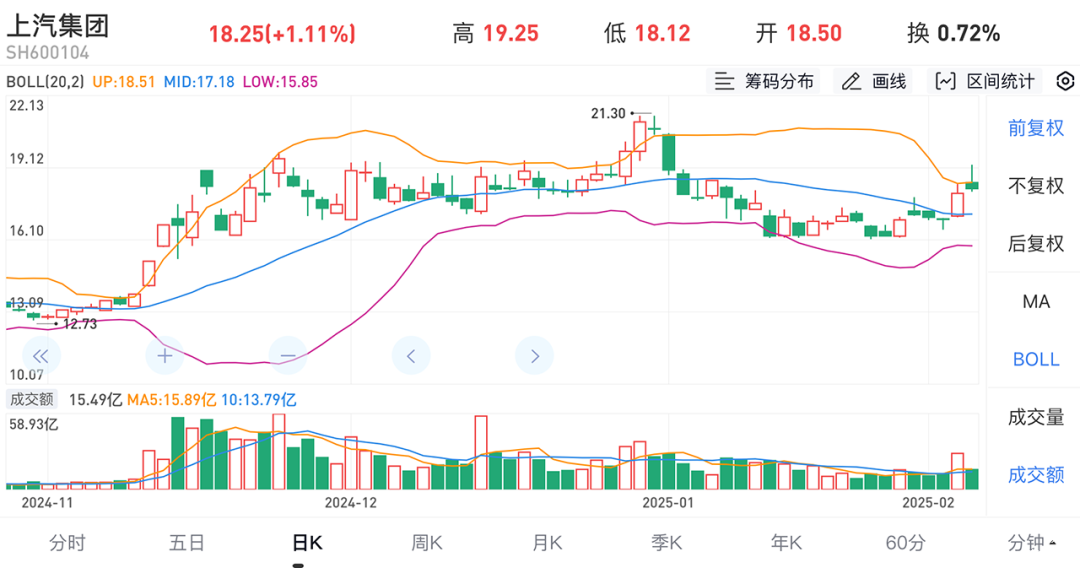View the 月K monthly chart
The height and width of the screenshot is (568, 1080).
click(547, 543)
